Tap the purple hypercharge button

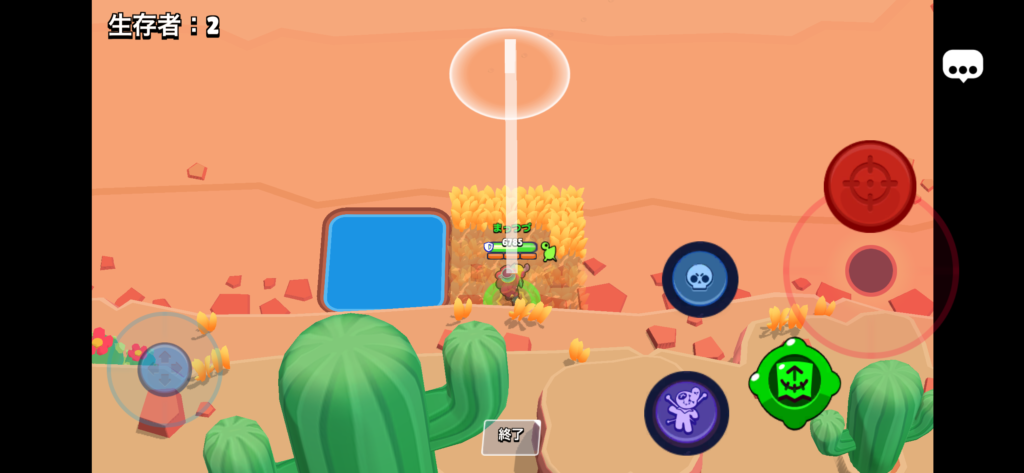[686, 412]
